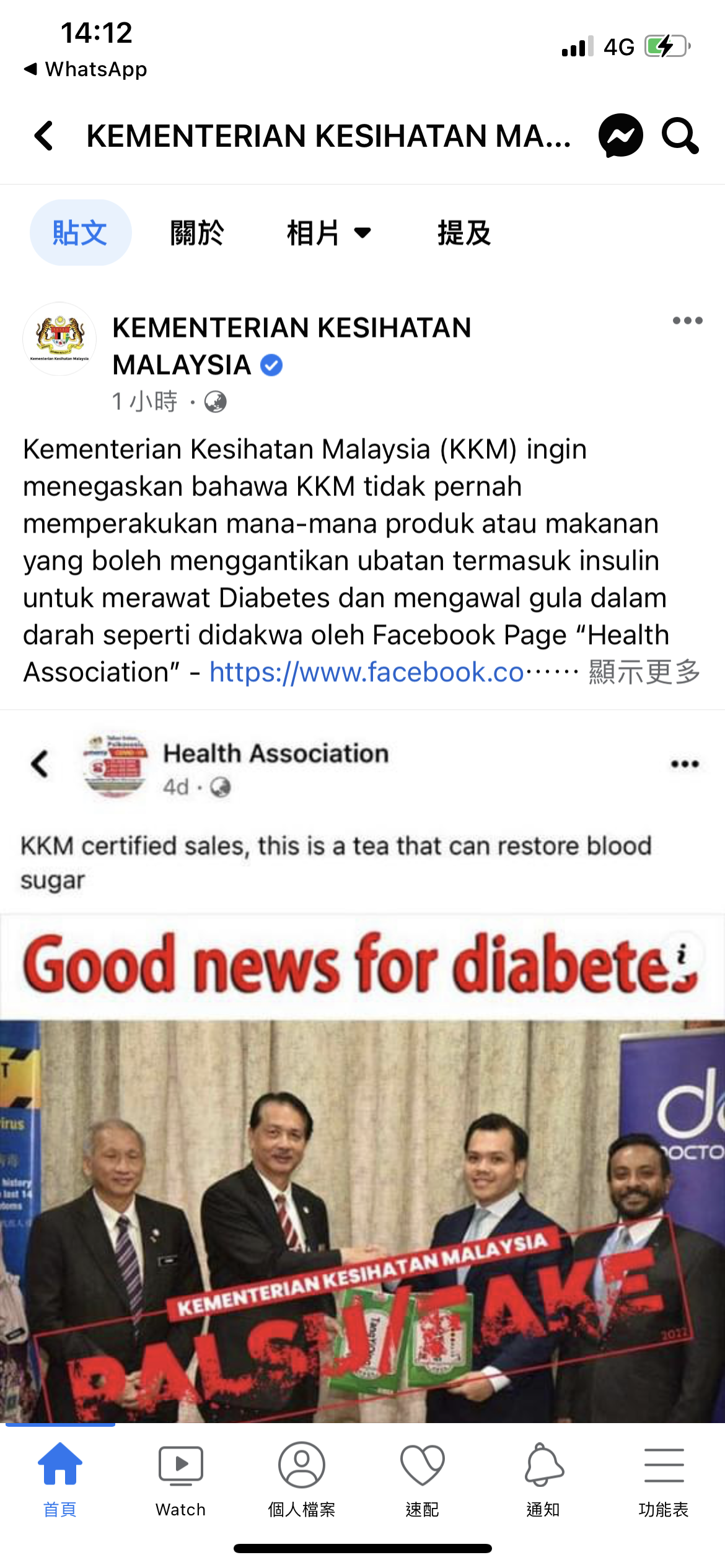
Task: Open the Kementerian Kesihatan Malaysia profile picture
Action: click(x=59, y=339)
